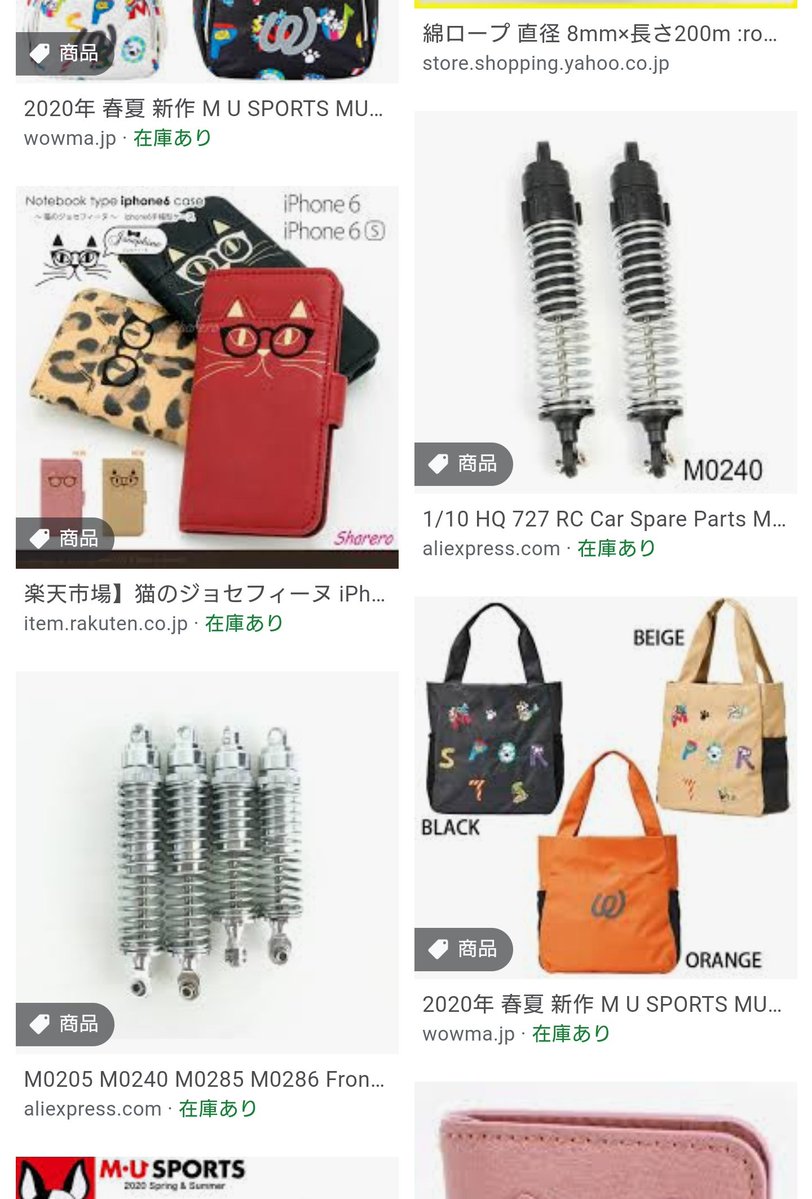Open the 1/10 HQ 727 RC Car Spare Parts title
Image resolution: width=812 pixels, height=1199 pixels.
[604, 519]
